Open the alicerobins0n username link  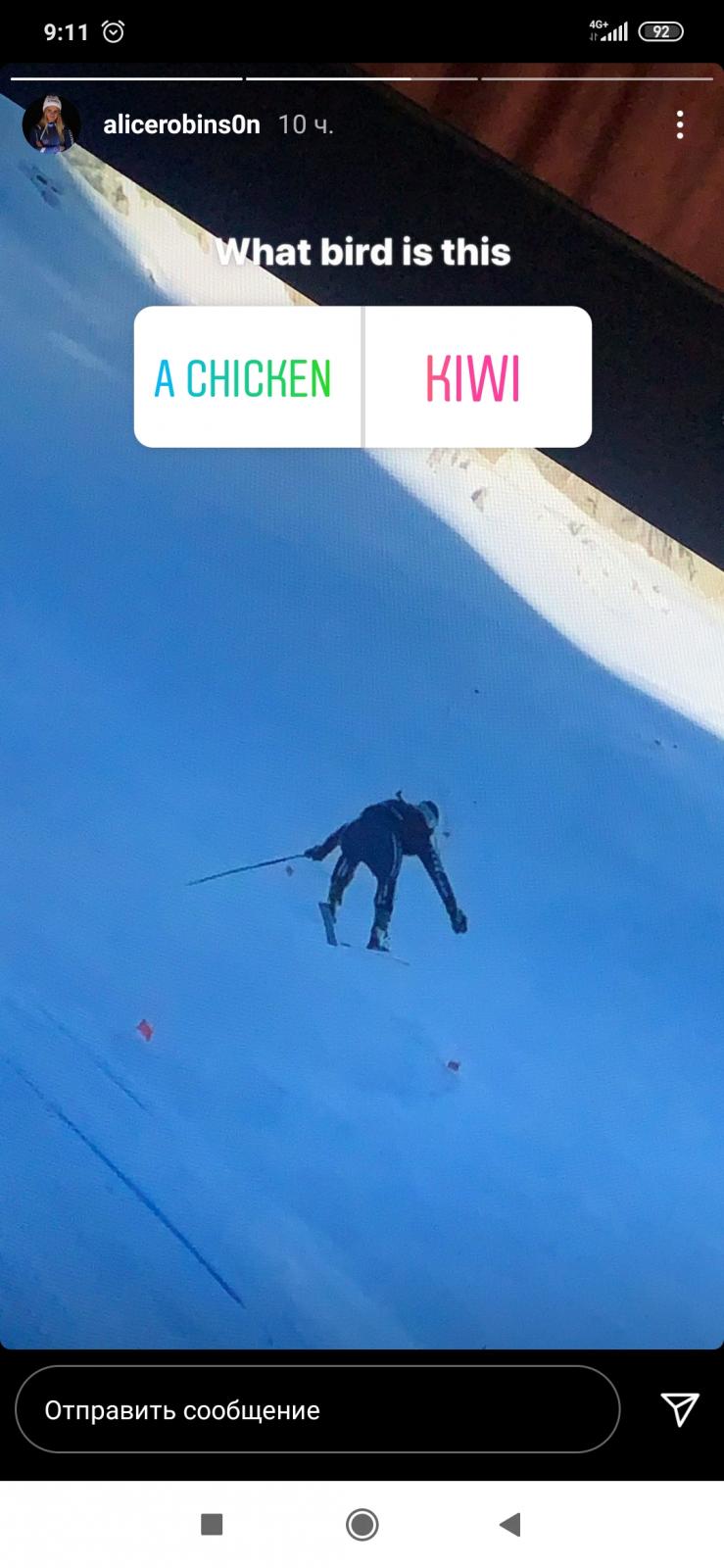pyautogui.click(x=182, y=124)
